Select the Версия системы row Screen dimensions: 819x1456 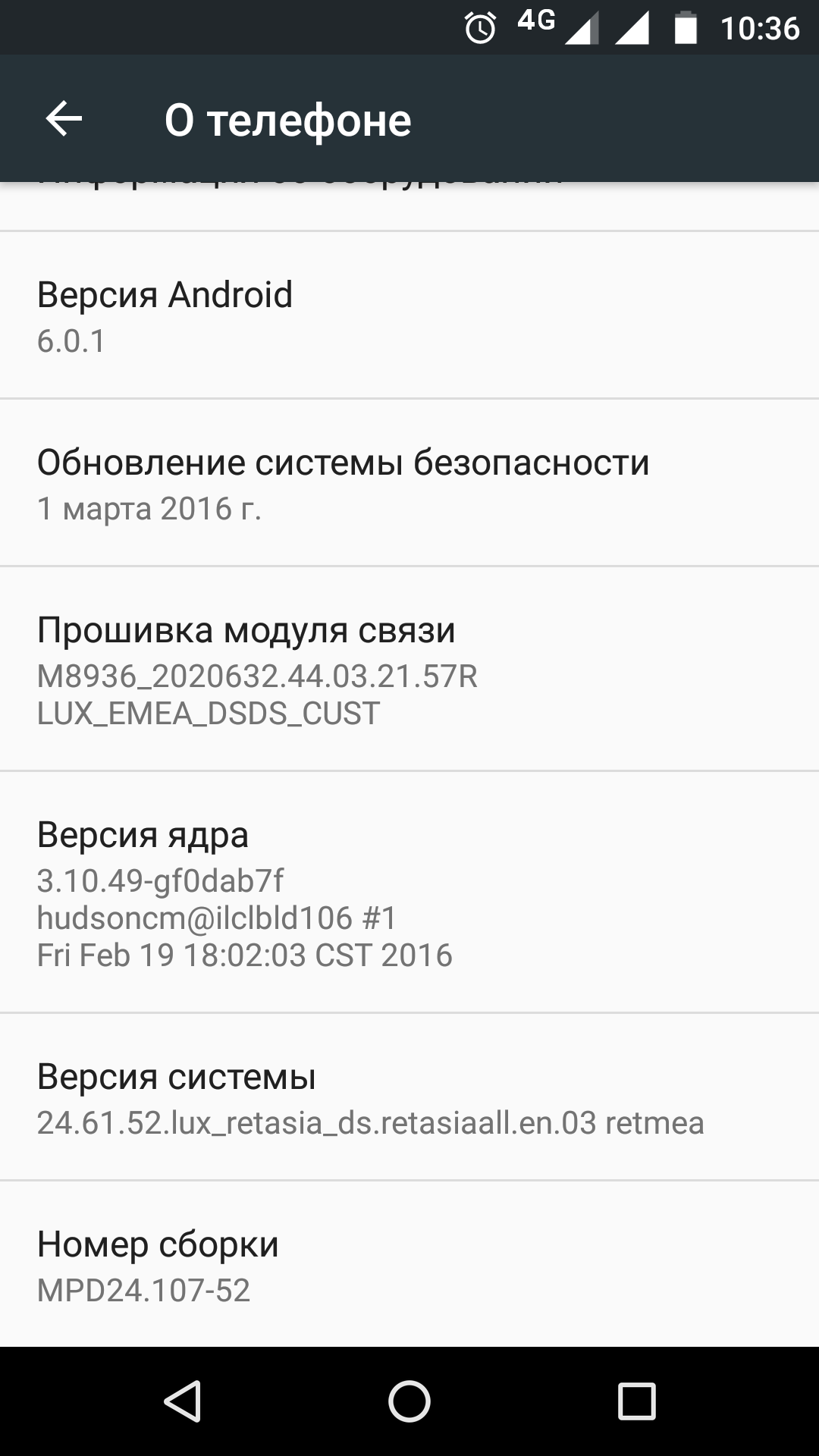pos(409,1097)
